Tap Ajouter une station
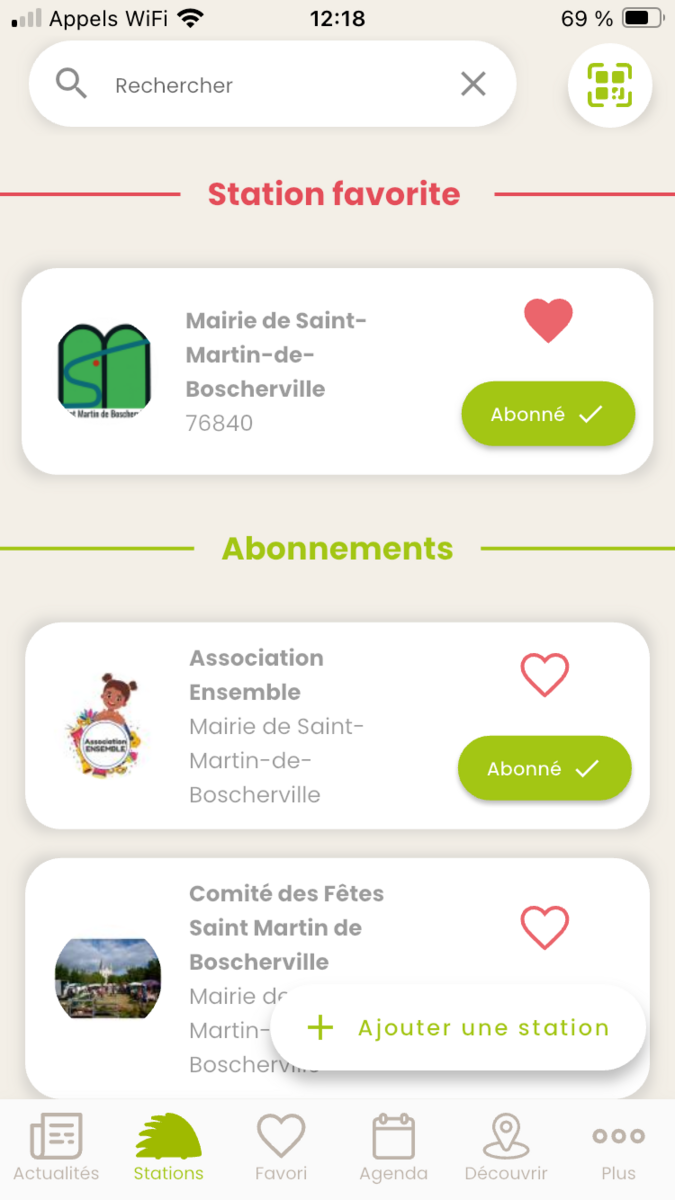The image size is (675, 1200). tap(459, 1028)
